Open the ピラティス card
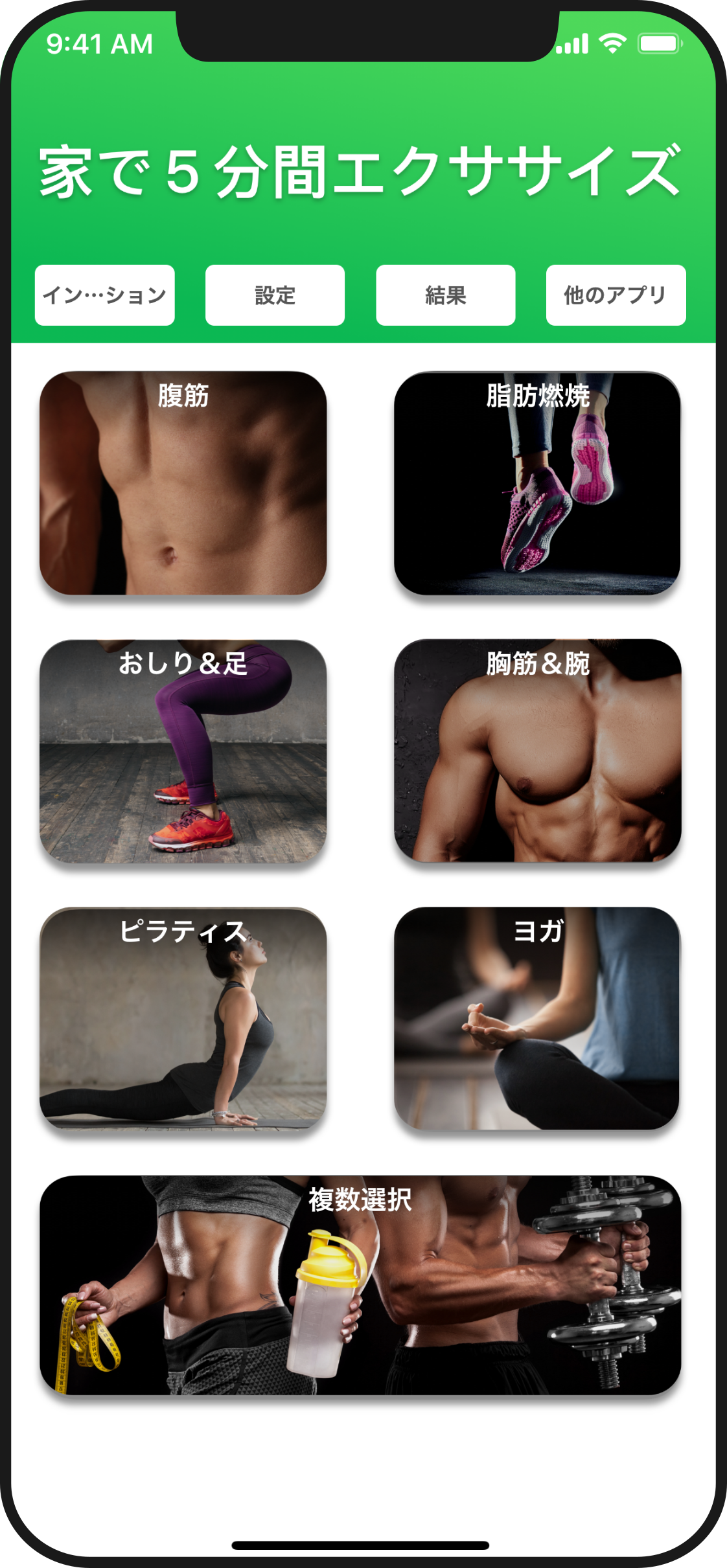This screenshot has width=727, height=1568. point(183,1018)
